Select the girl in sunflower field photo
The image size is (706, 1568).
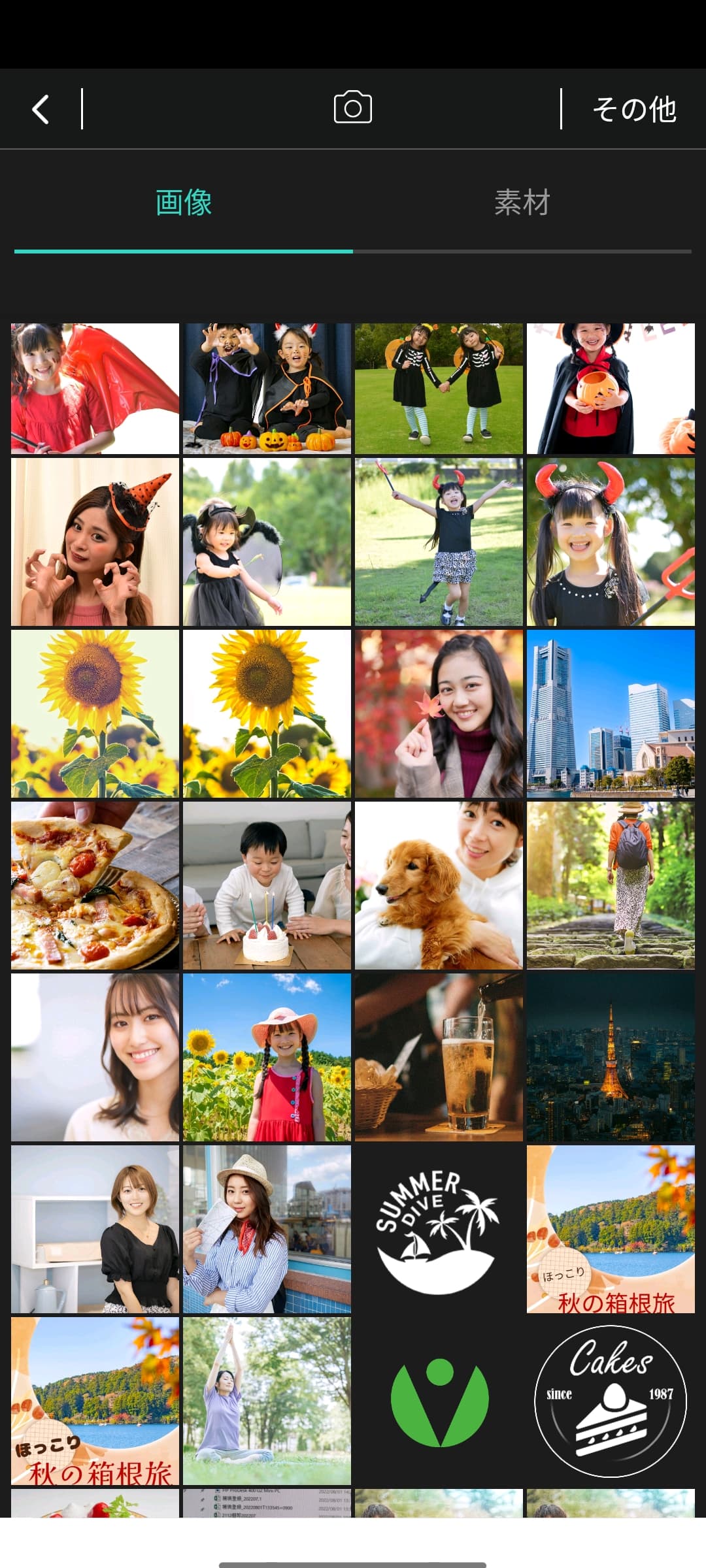(267, 1057)
